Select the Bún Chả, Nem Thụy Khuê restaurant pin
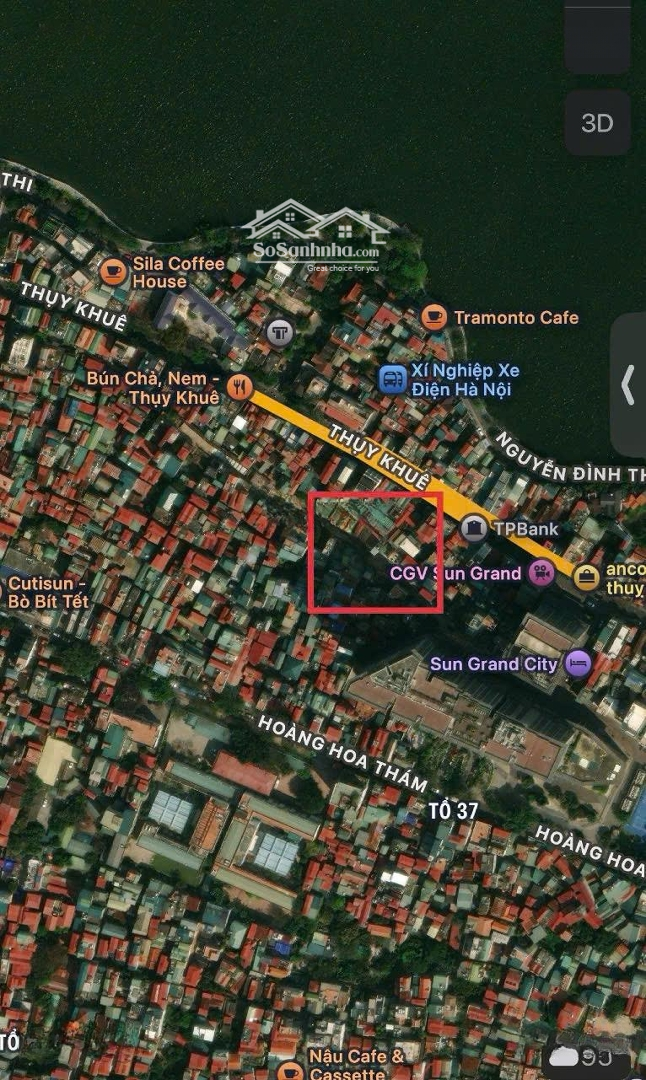 [x=239, y=387]
